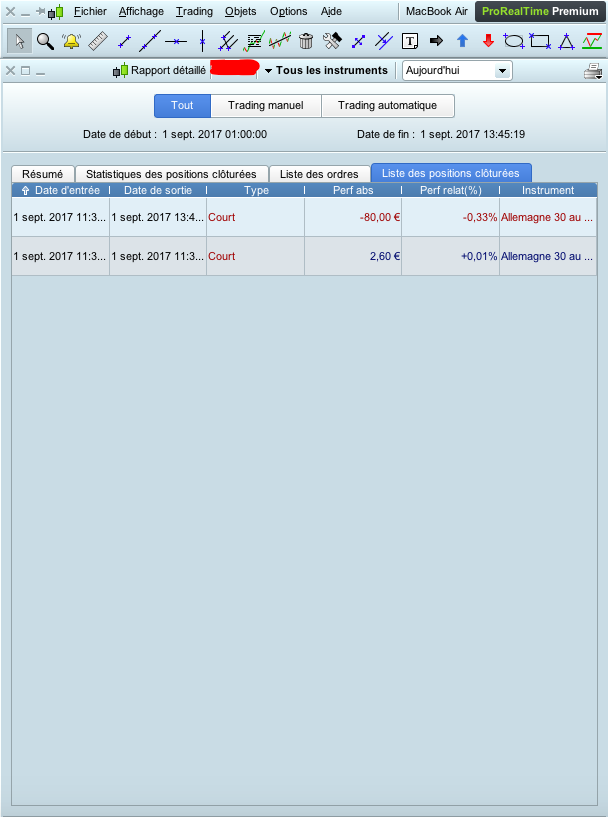Open the Tous les instruments dropdown
608x817 pixels.
tap(326, 70)
